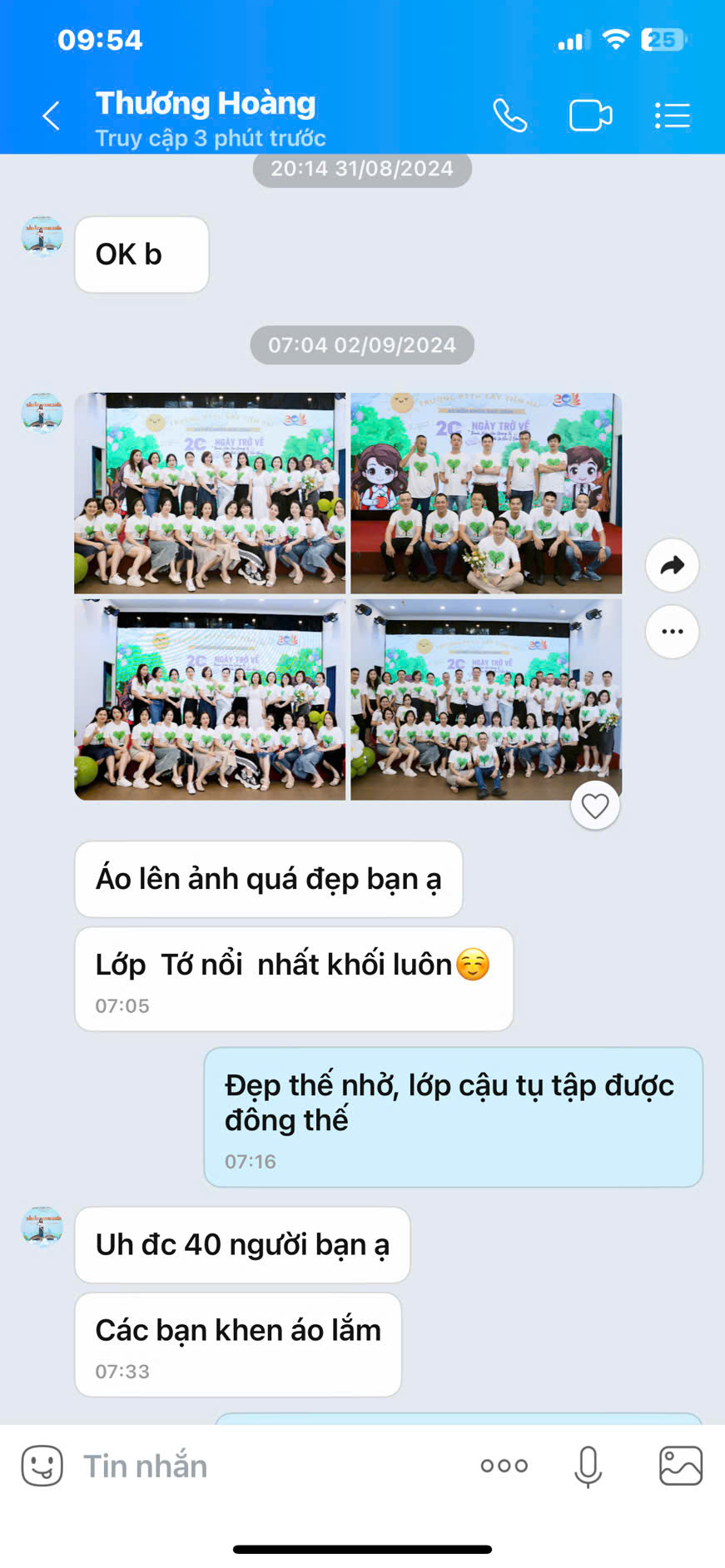Tap the Tin nhắn message field
Screen dimensions: 725x1568
tap(266, 1466)
